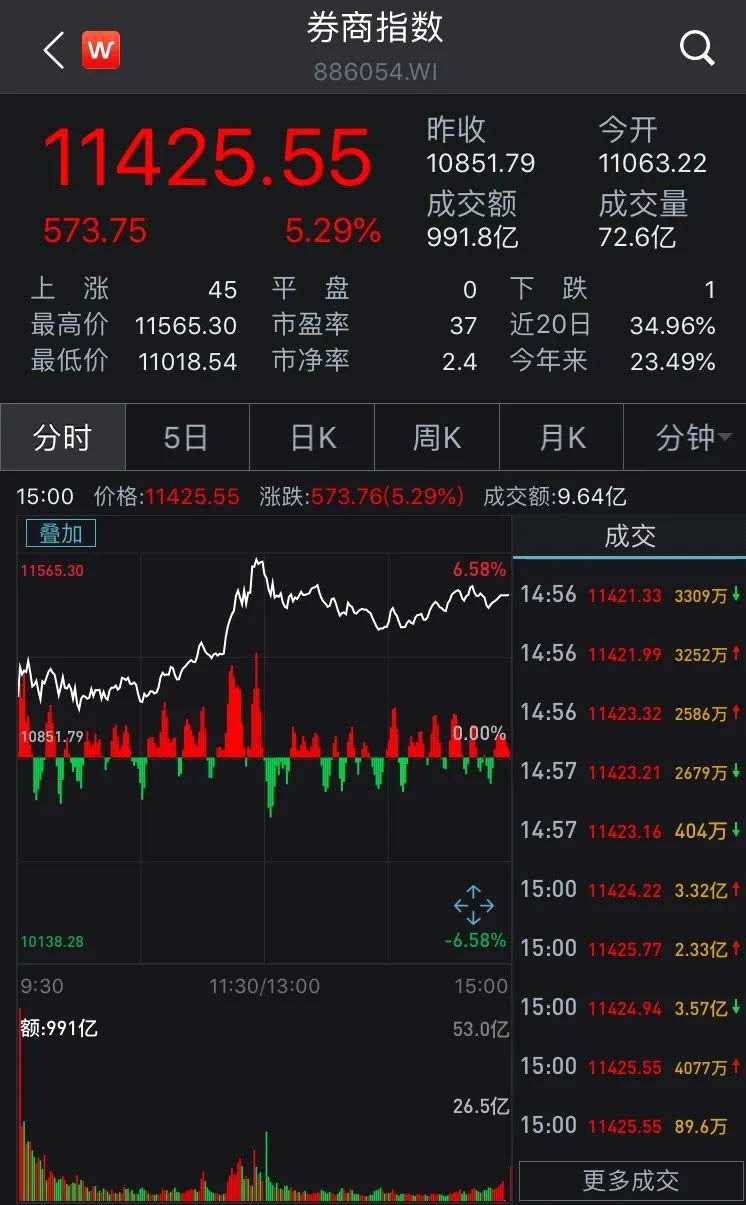The height and width of the screenshot is (1205, 746).
Task: Switch to the 5日 chart tab
Action: coord(186,438)
